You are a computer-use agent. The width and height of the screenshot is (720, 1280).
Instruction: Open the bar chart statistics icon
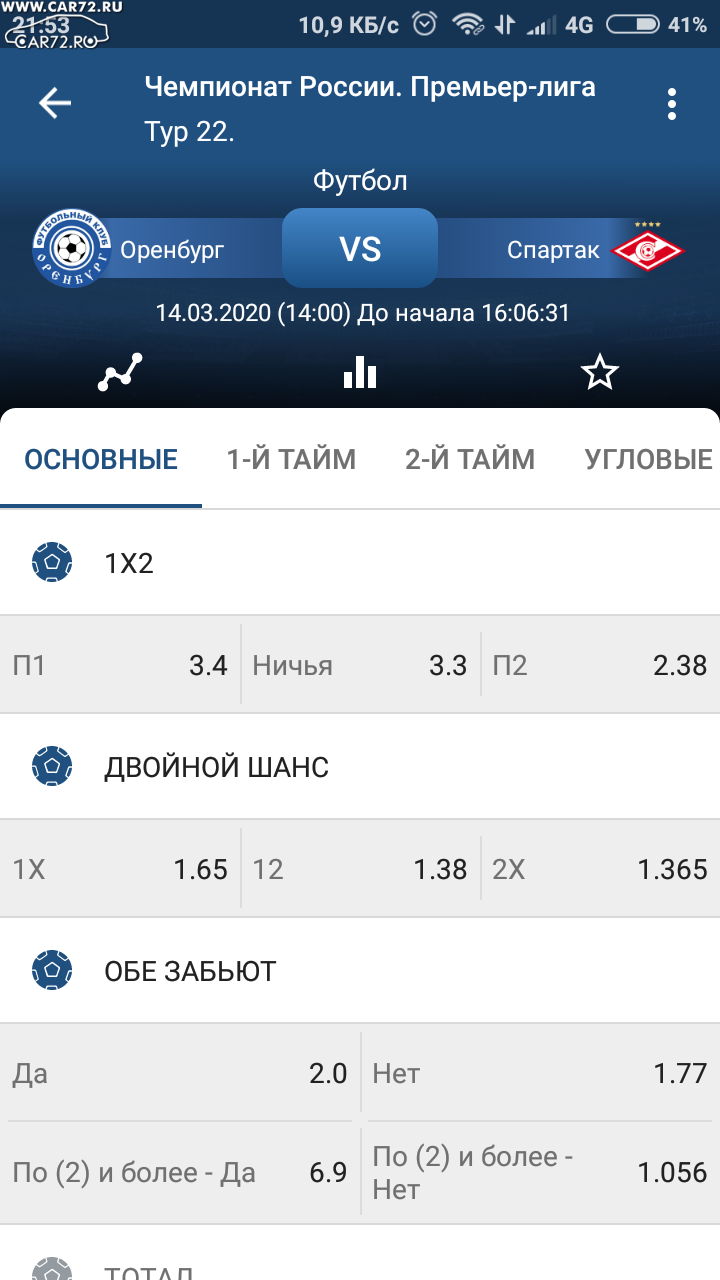point(360,372)
